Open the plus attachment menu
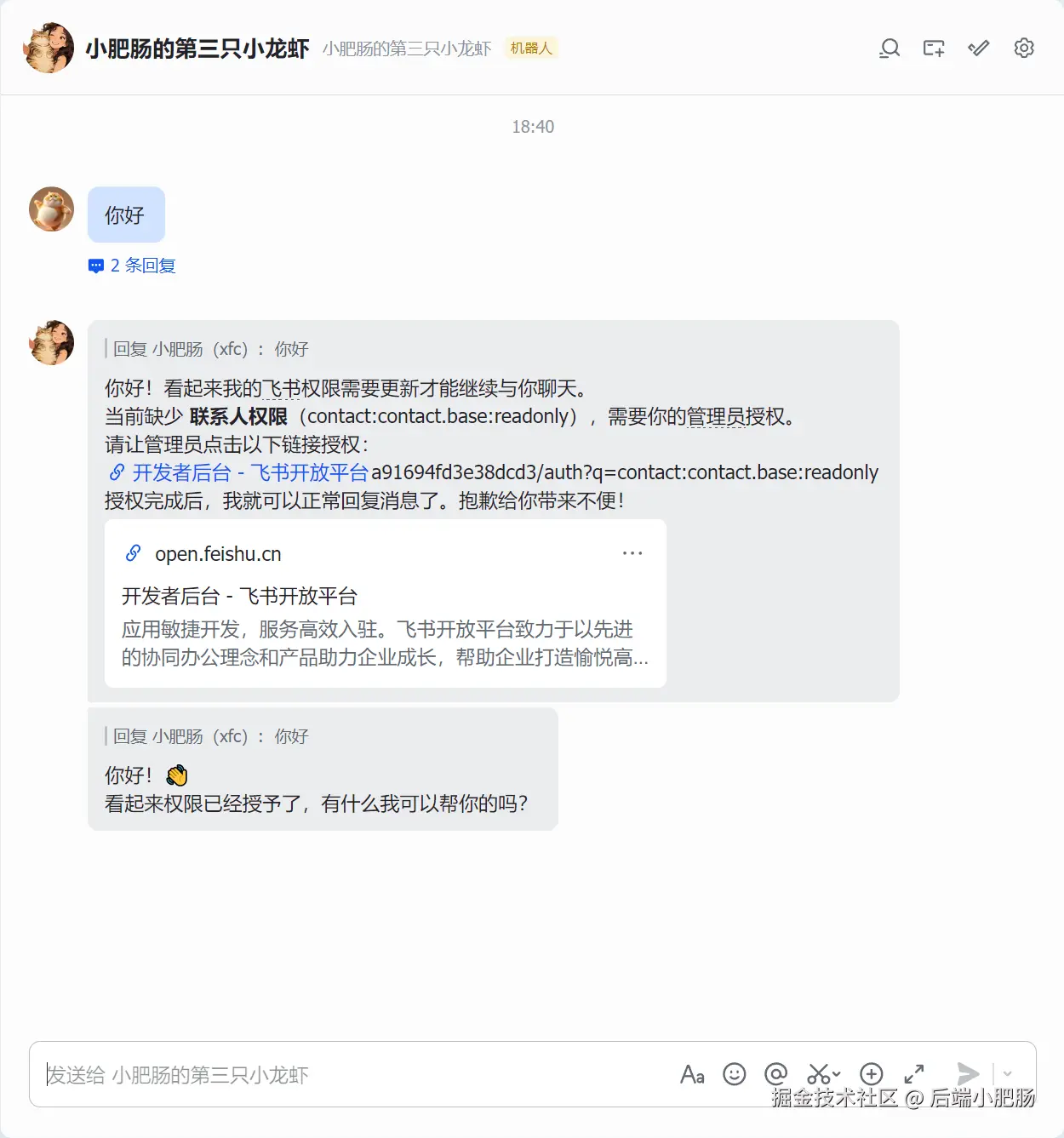 [872, 1074]
